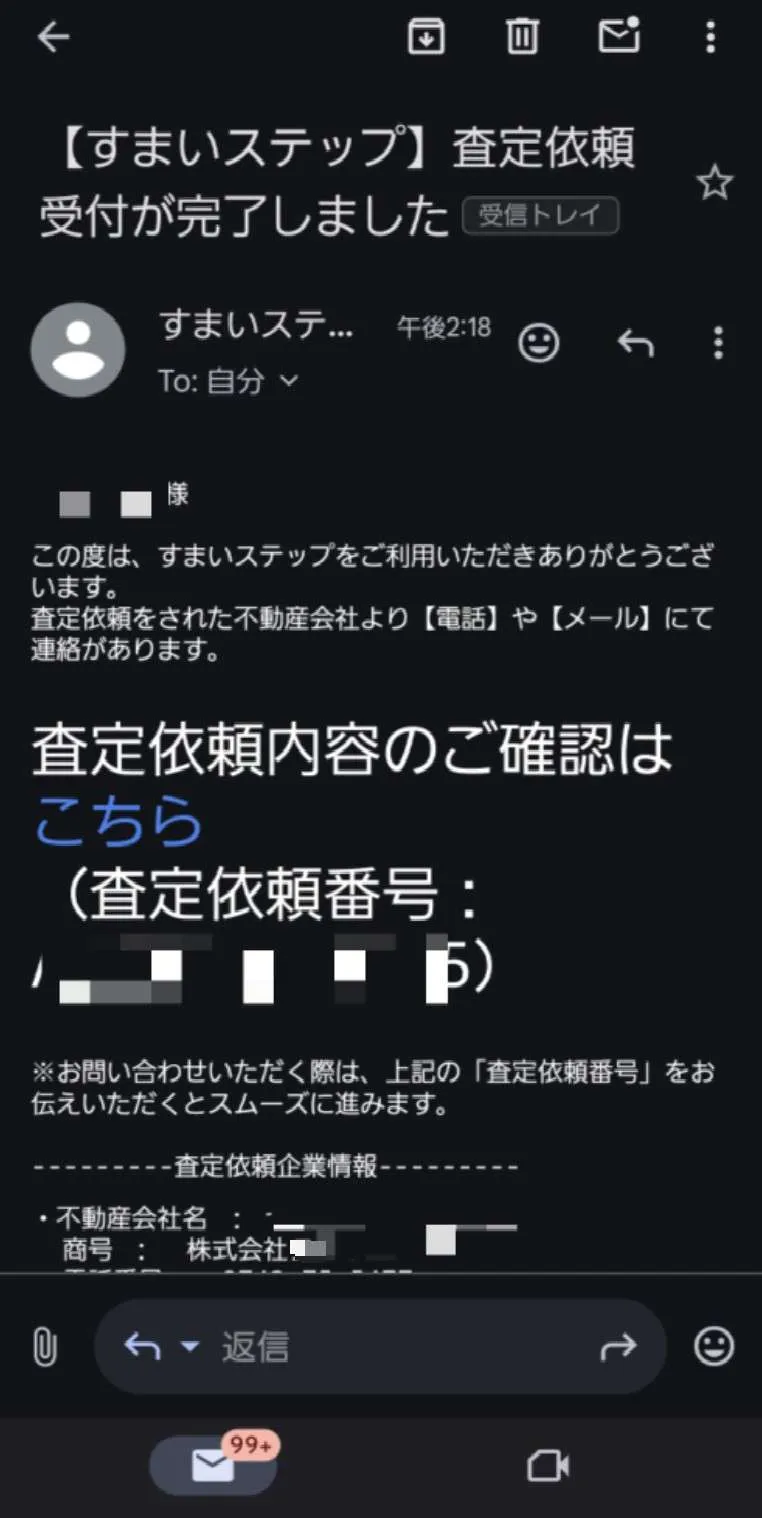Star this email
The width and height of the screenshot is (762, 1518).
(714, 183)
